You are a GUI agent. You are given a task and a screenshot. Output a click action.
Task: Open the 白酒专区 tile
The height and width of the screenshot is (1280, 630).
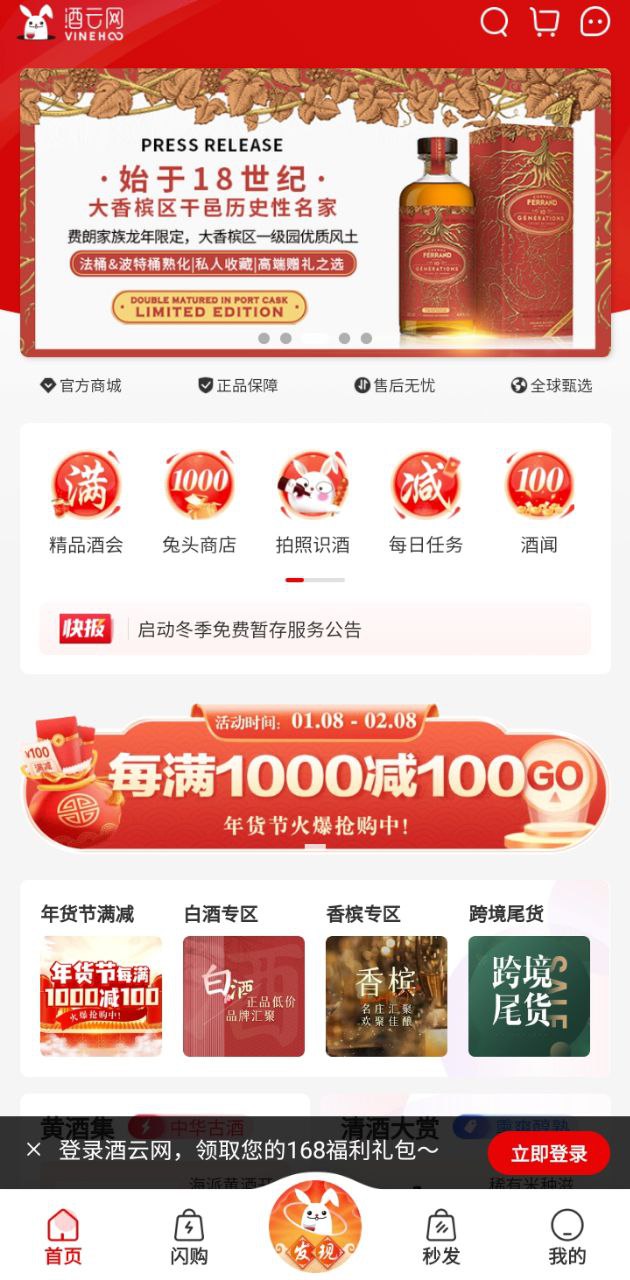(x=244, y=980)
